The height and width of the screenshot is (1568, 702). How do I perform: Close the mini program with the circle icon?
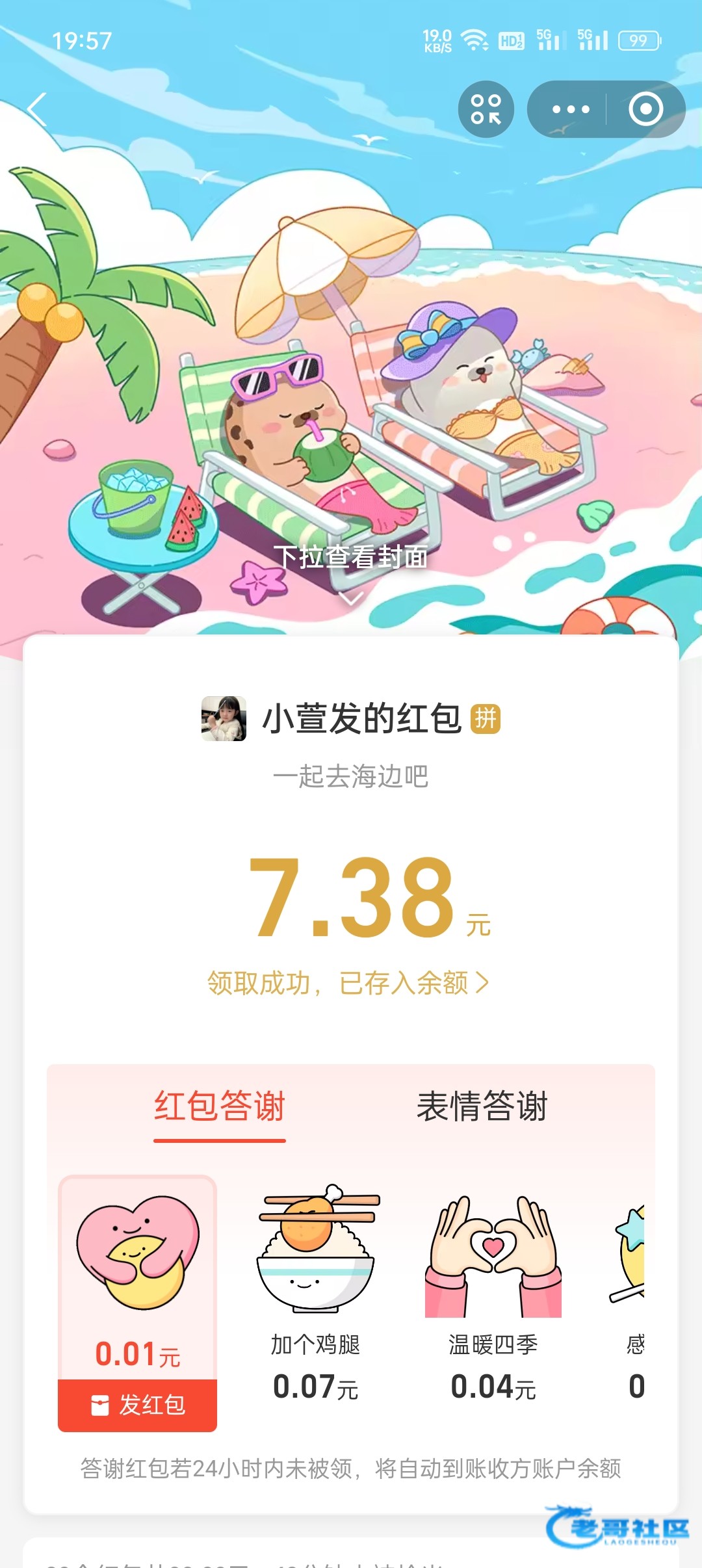645,109
